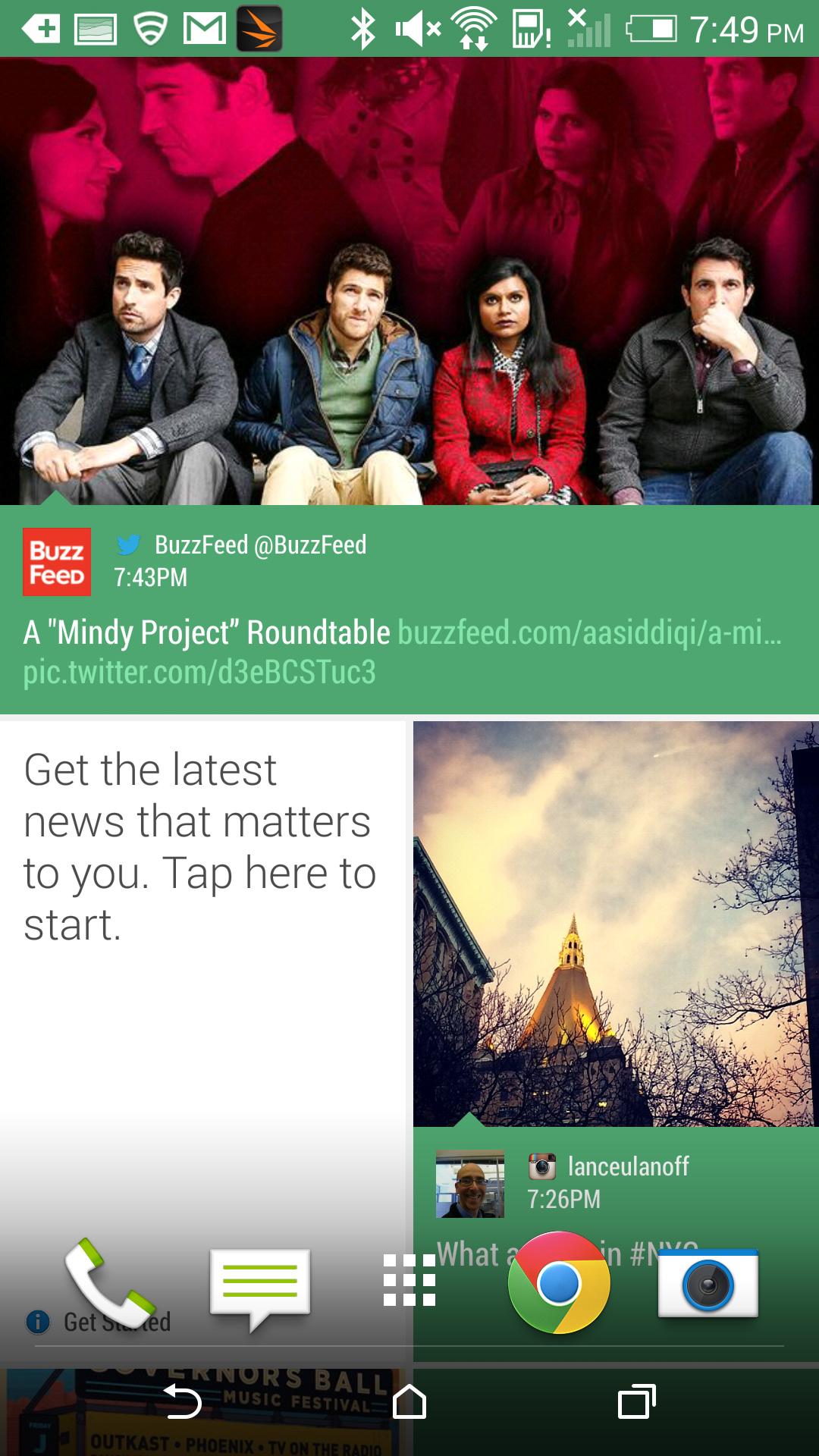Show recent apps
The image size is (819, 1456).
pos(637,1401)
